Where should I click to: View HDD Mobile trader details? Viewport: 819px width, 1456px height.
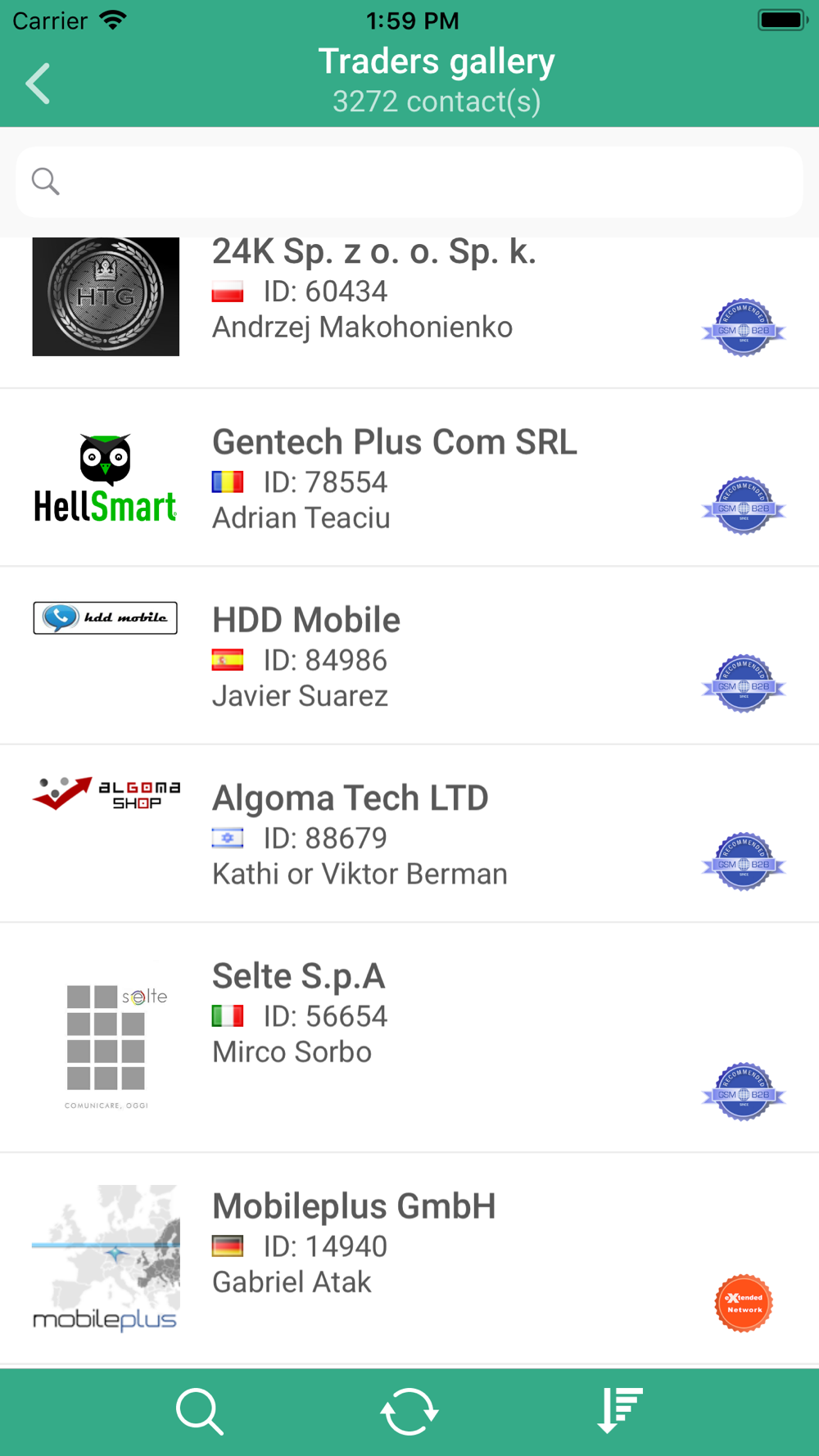click(306, 657)
